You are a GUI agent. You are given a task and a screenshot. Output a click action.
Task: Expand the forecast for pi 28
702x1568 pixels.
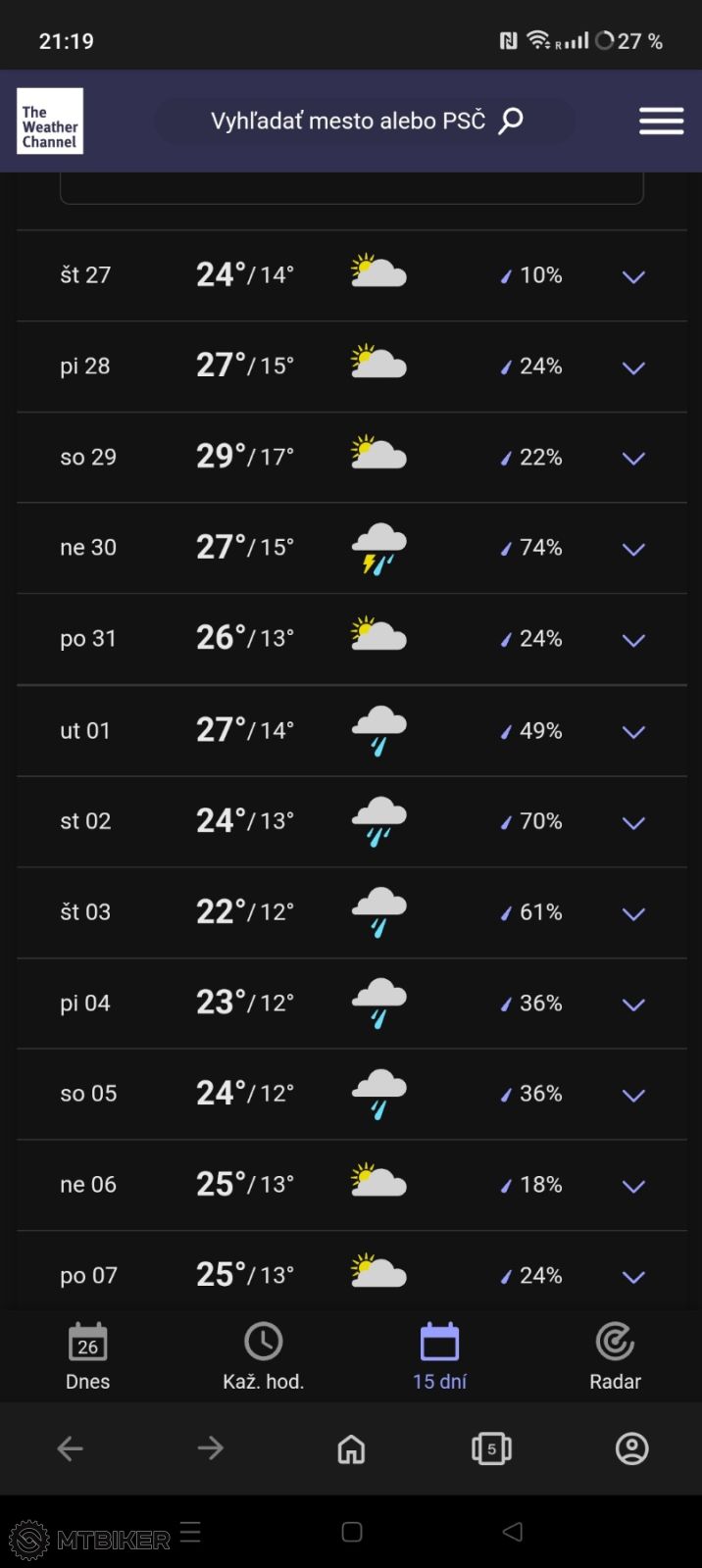click(x=633, y=367)
